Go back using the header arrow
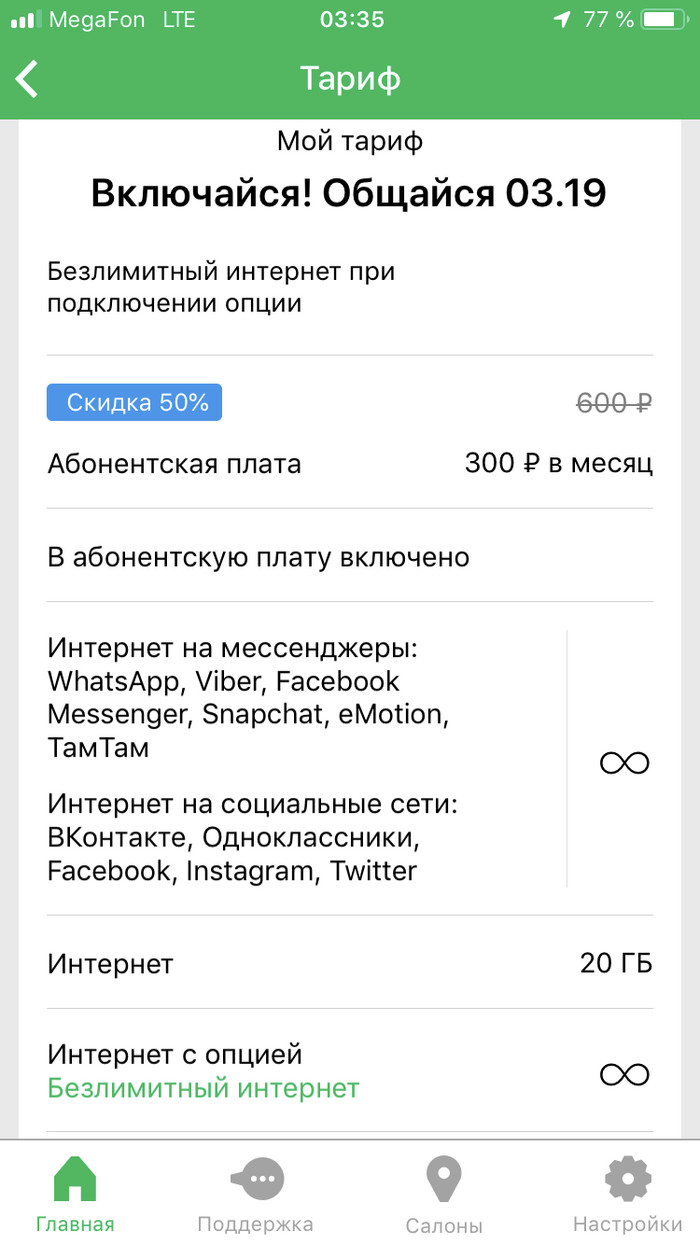700x1245 pixels. [28, 78]
